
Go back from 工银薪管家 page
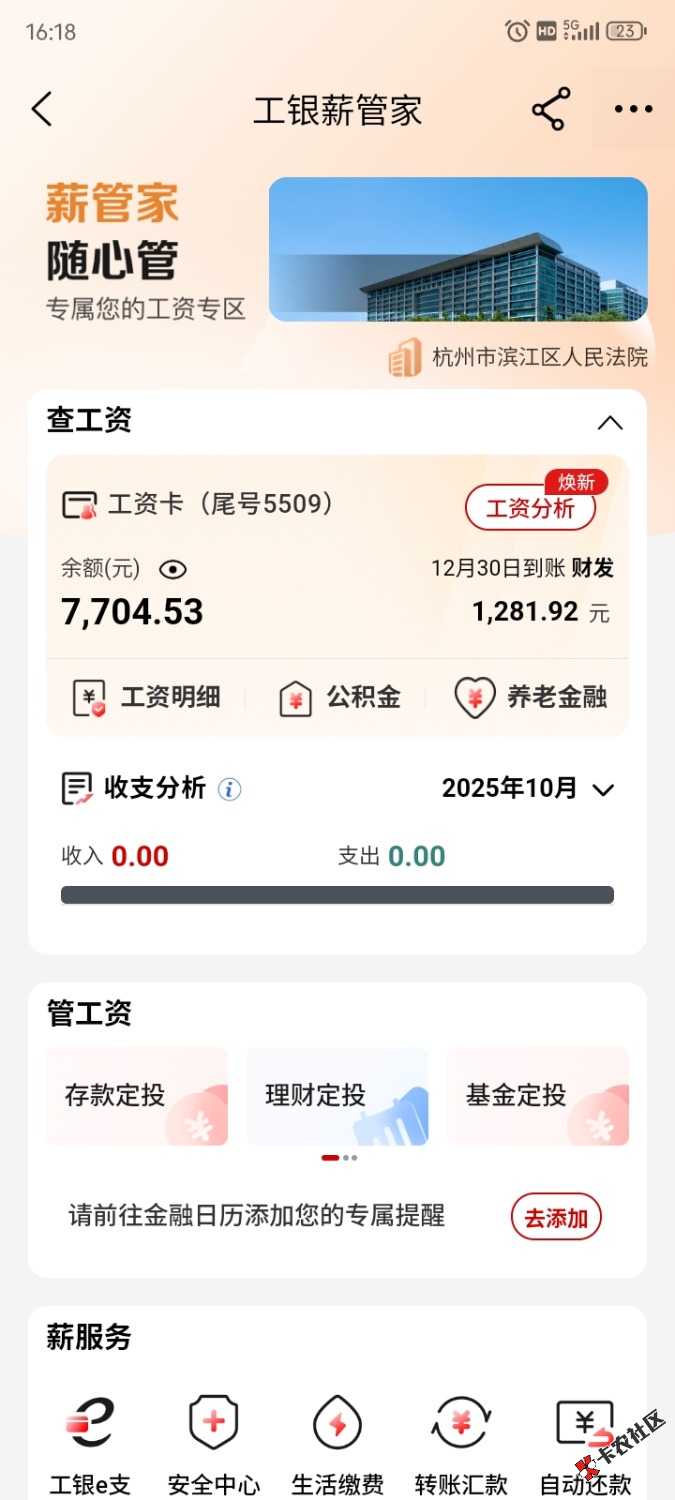[x=42, y=109]
